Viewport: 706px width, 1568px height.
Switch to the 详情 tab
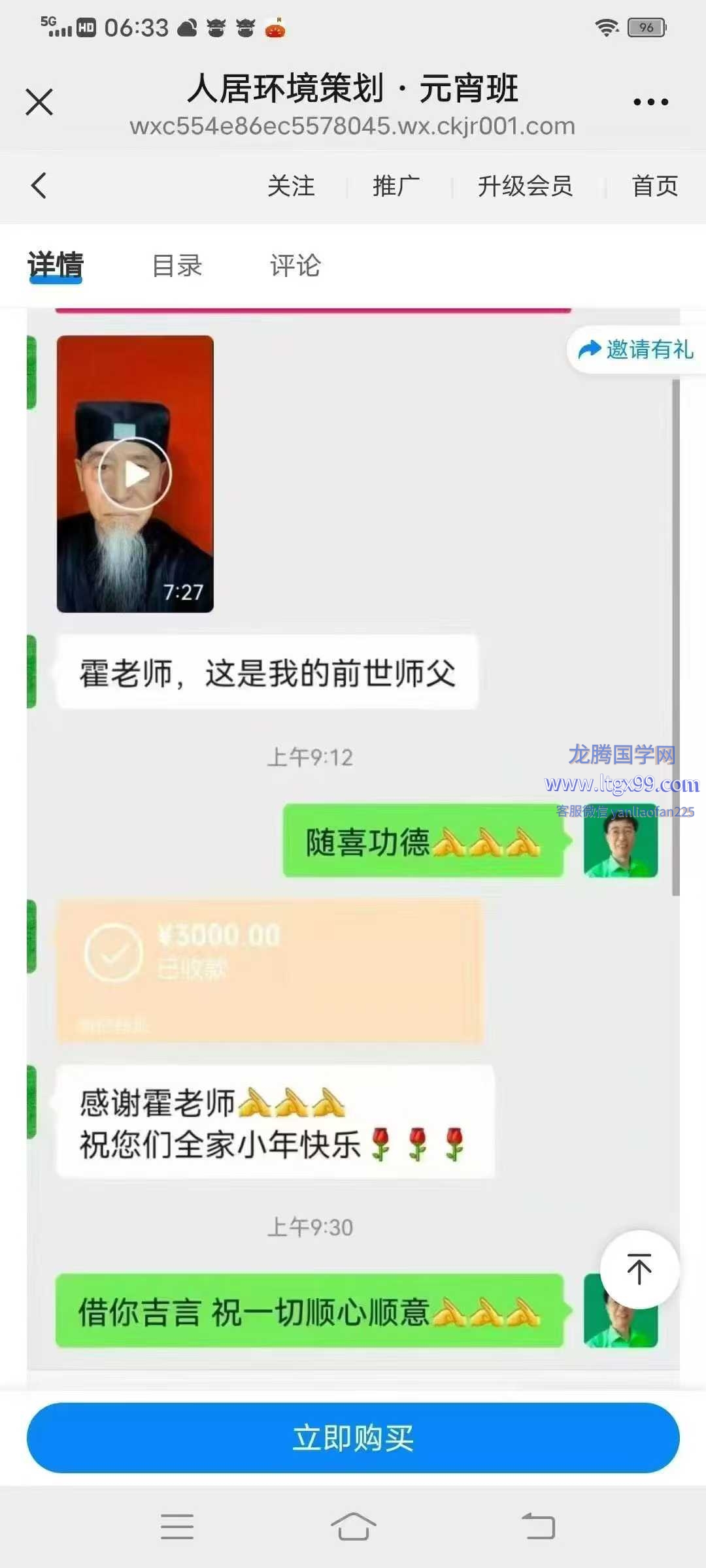click(x=56, y=265)
